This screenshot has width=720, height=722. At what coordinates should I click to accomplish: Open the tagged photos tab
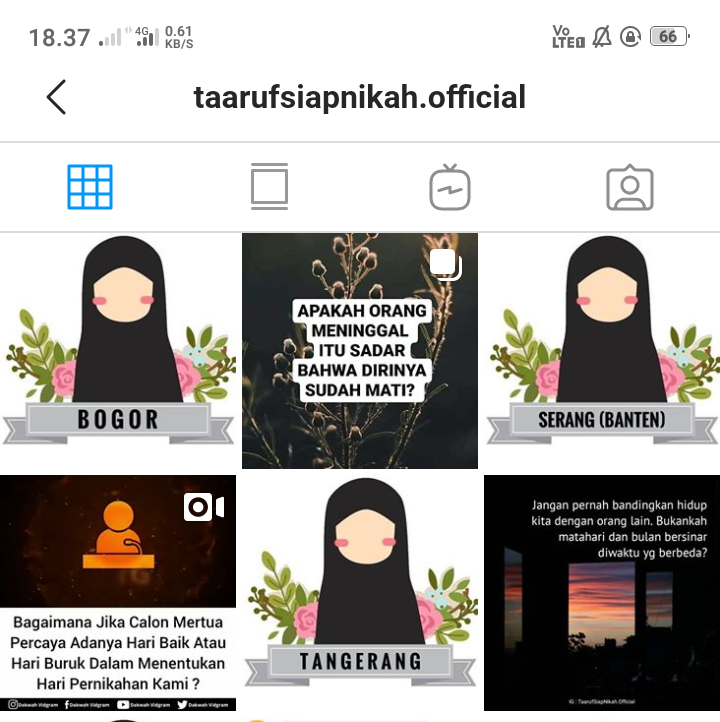(629, 187)
